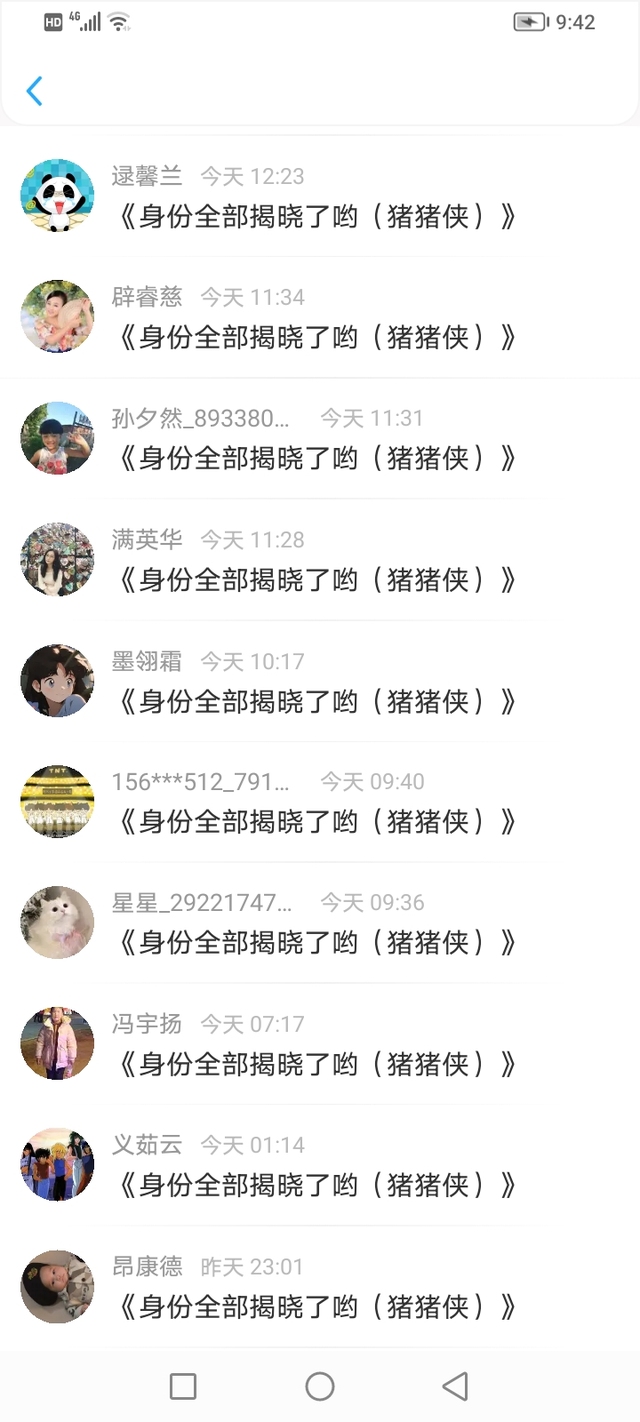Open the entry from 墨翎霜
Viewport: 640px width, 1422px height.
point(318,682)
